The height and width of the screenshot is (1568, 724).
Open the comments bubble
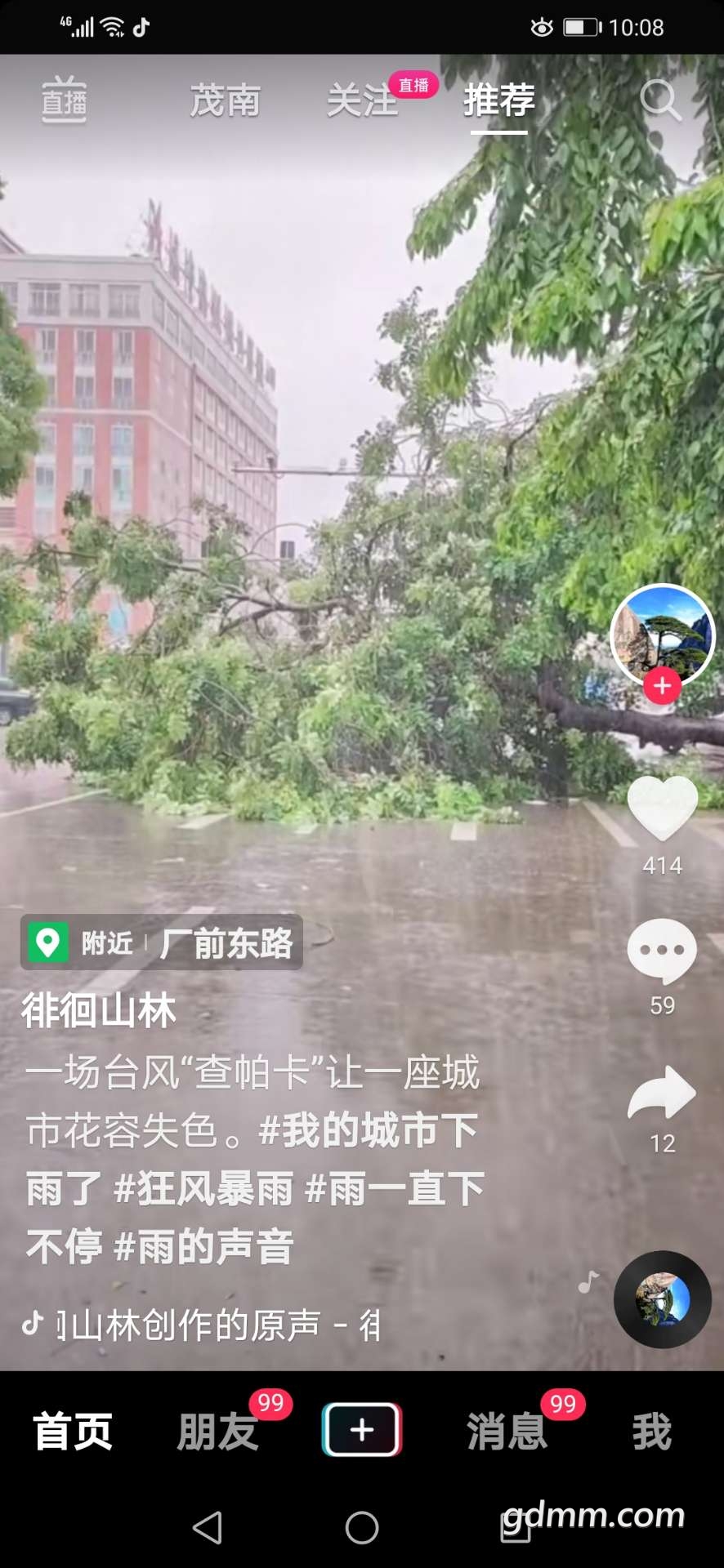click(662, 951)
